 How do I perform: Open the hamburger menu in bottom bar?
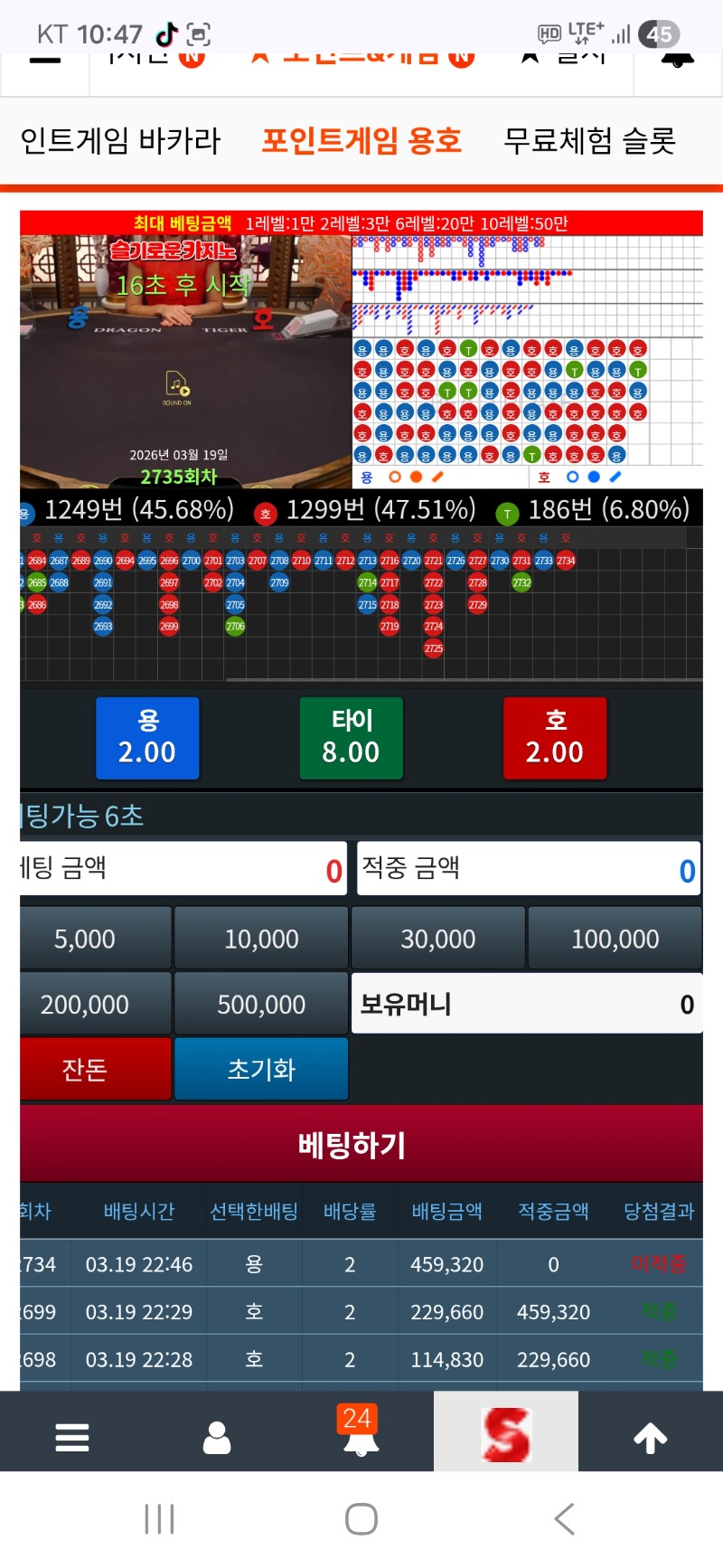pyautogui.click(x=72, y=1436)
